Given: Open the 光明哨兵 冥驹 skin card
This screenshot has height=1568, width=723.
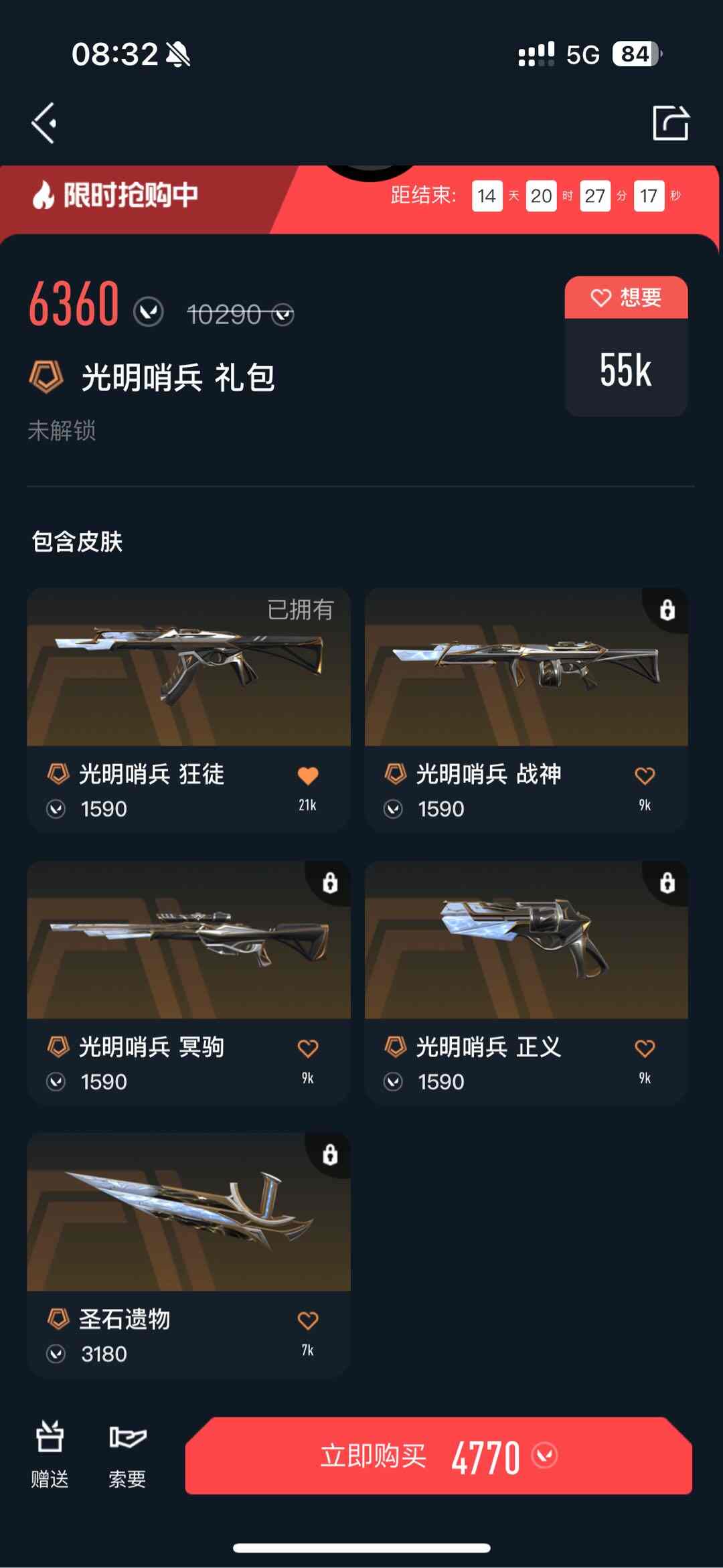Looking at the screenshot, I should click(x=189, y=982).
